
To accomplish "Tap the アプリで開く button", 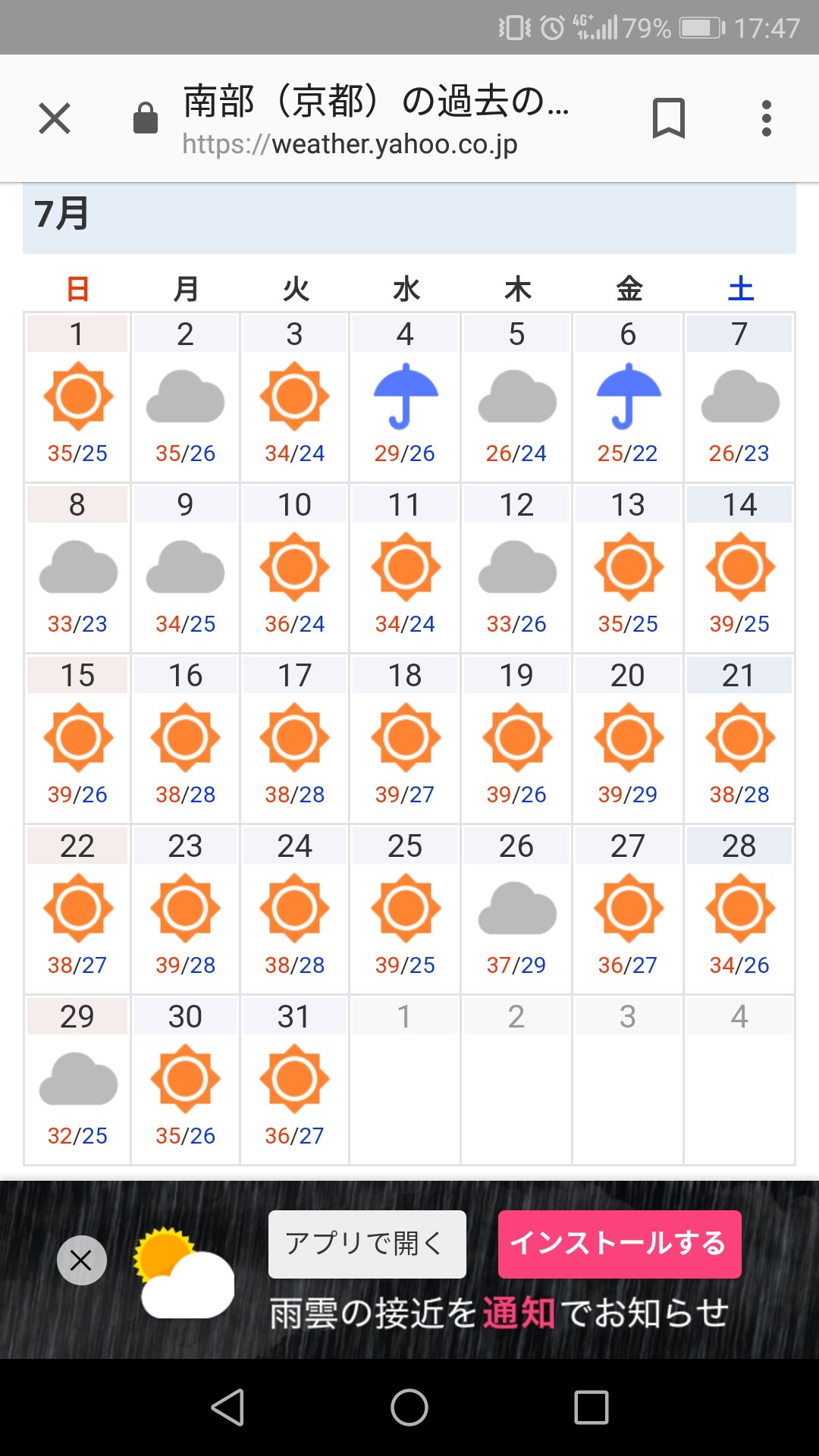I will [367, 1244].
